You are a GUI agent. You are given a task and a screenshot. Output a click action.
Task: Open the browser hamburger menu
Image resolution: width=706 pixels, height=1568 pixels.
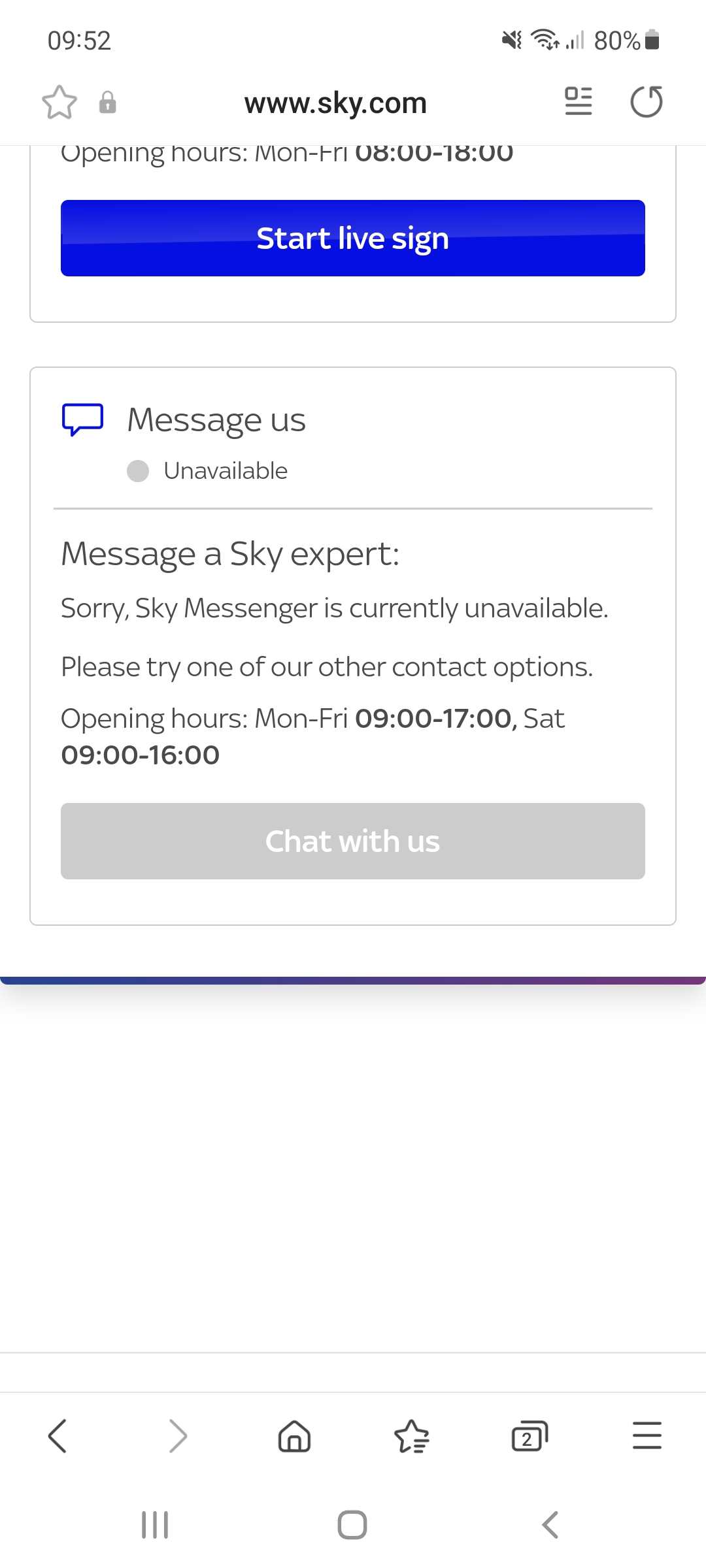point(647,1436)
